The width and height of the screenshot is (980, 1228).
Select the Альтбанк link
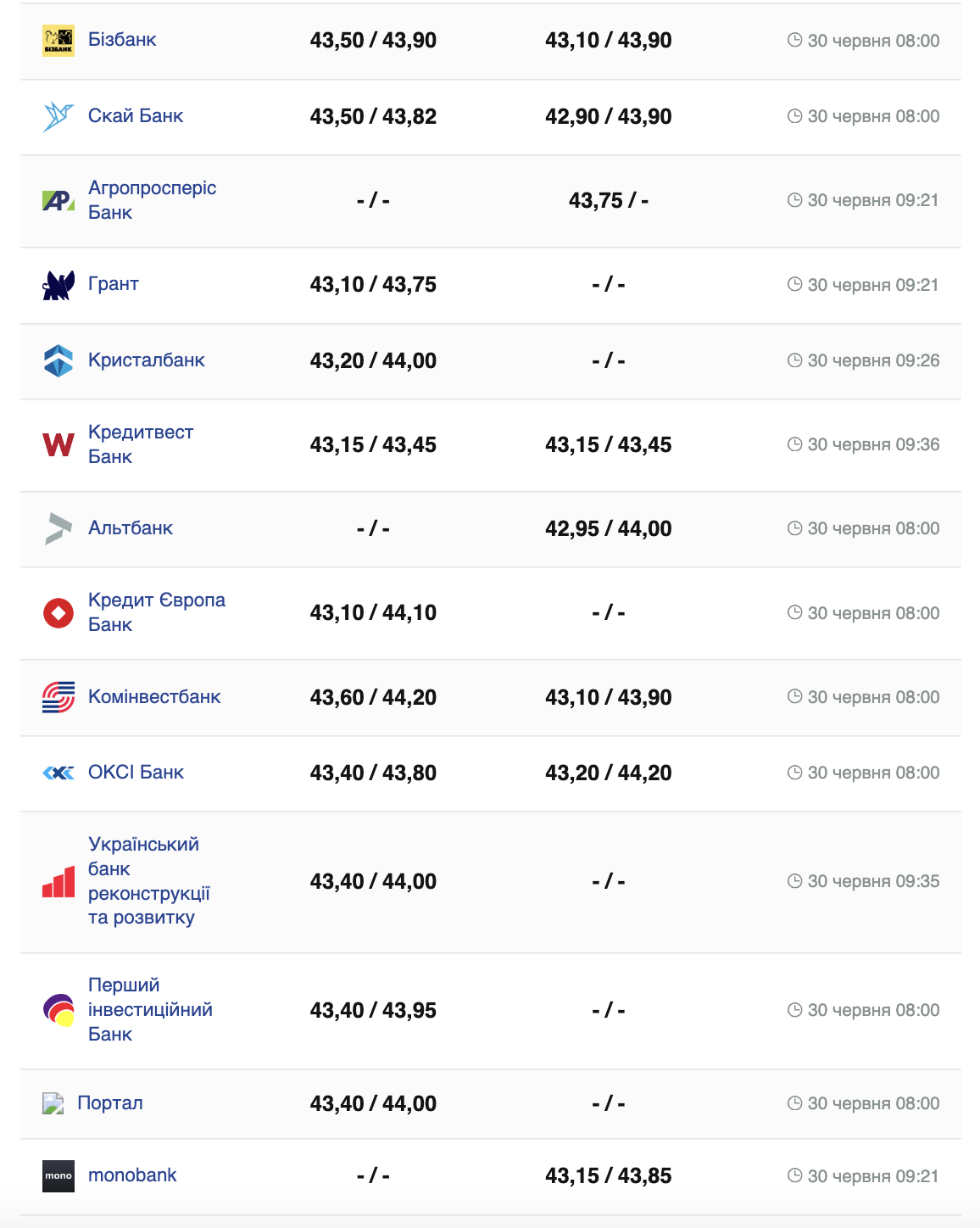(131, 528)
